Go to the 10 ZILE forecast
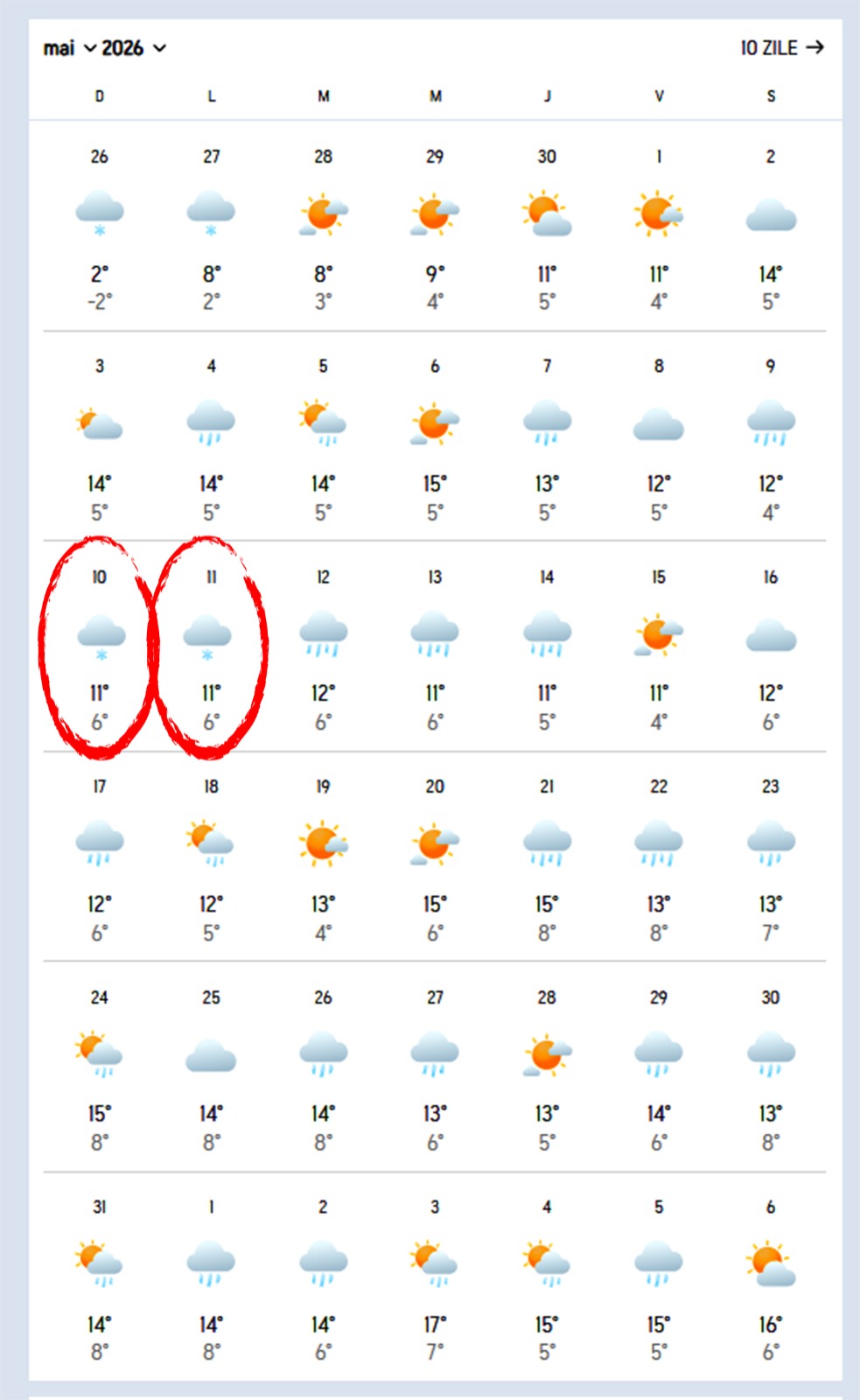This screenshot has width=860, height=1400. coord(781,47)
